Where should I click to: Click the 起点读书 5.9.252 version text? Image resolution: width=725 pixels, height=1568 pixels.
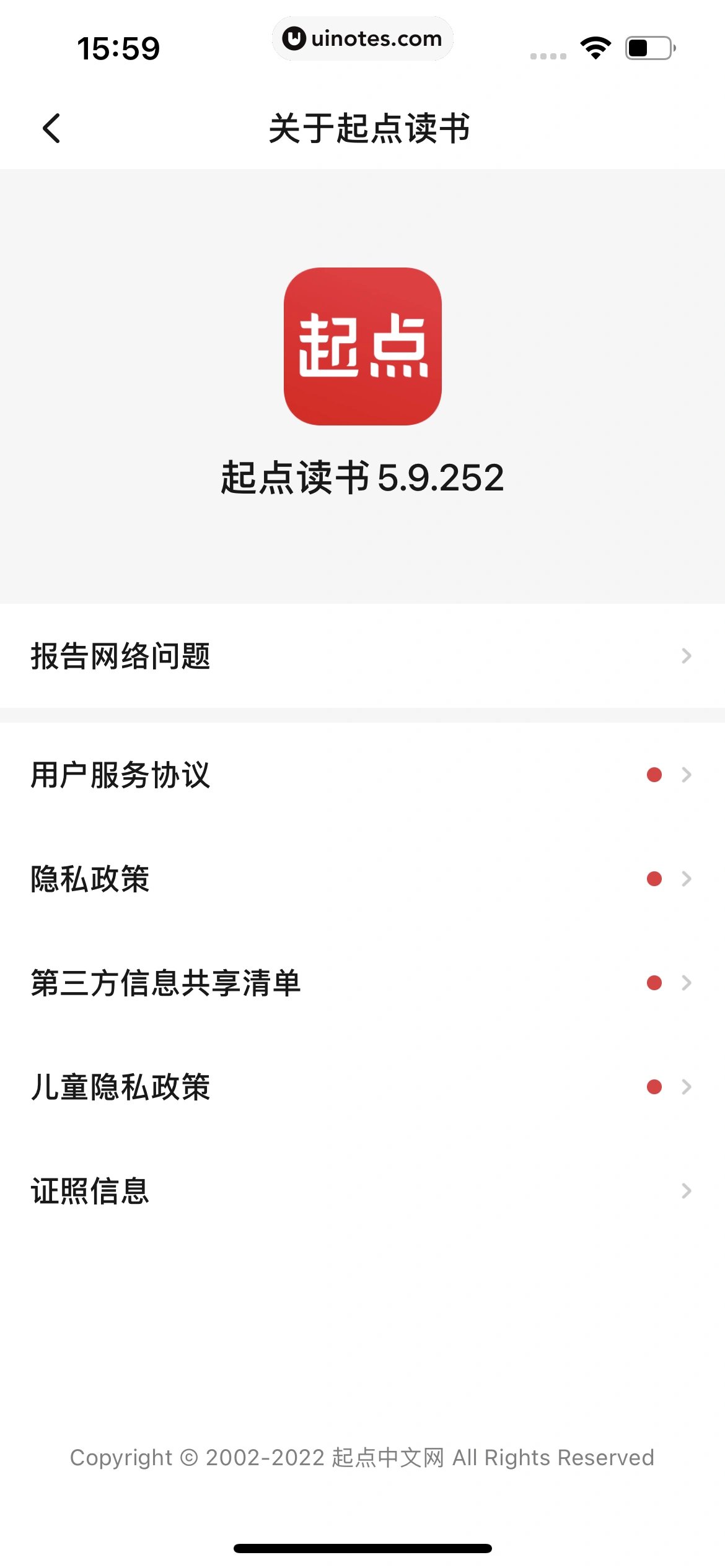point(362,478)
